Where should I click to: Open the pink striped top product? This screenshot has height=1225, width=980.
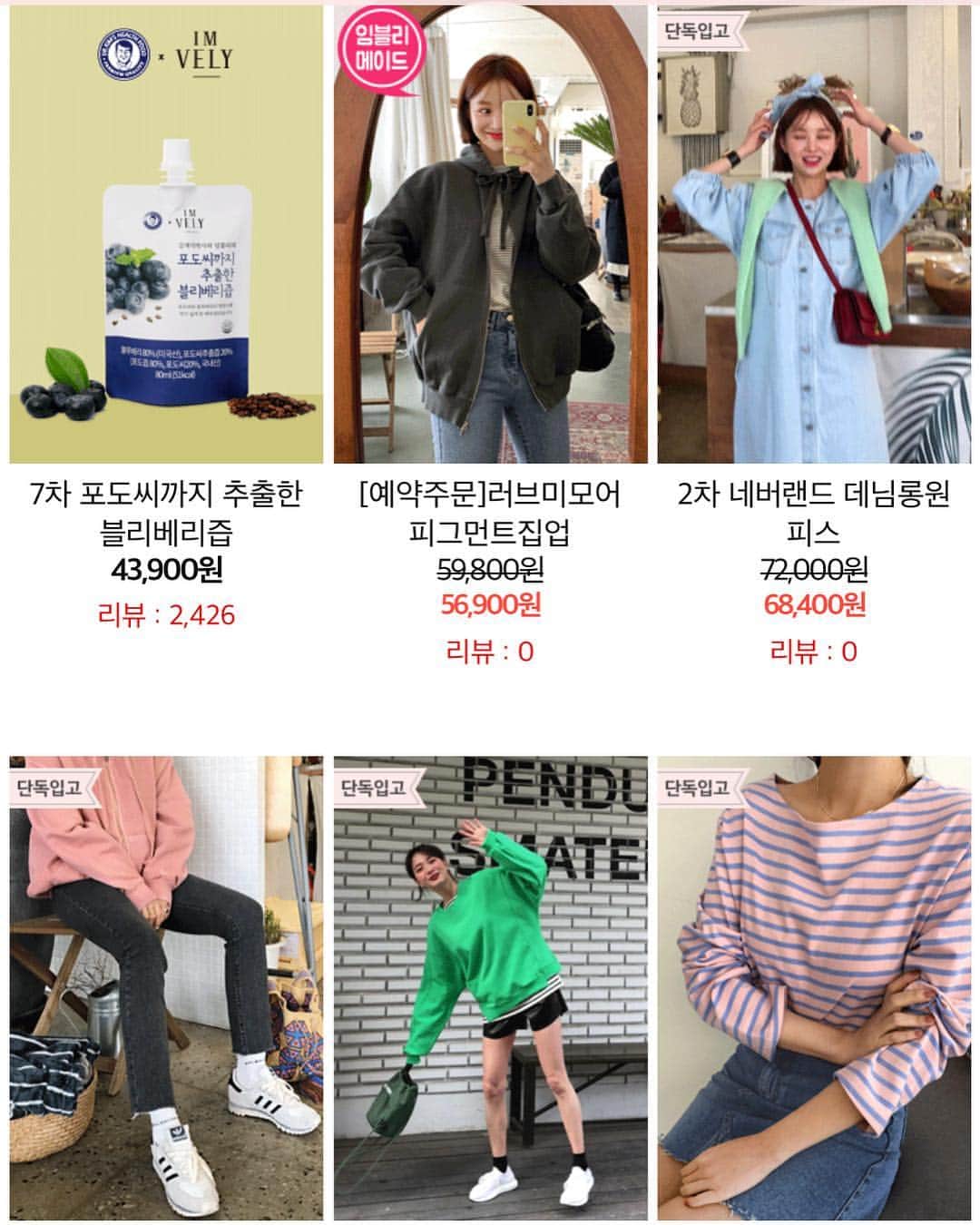[814, 989]
